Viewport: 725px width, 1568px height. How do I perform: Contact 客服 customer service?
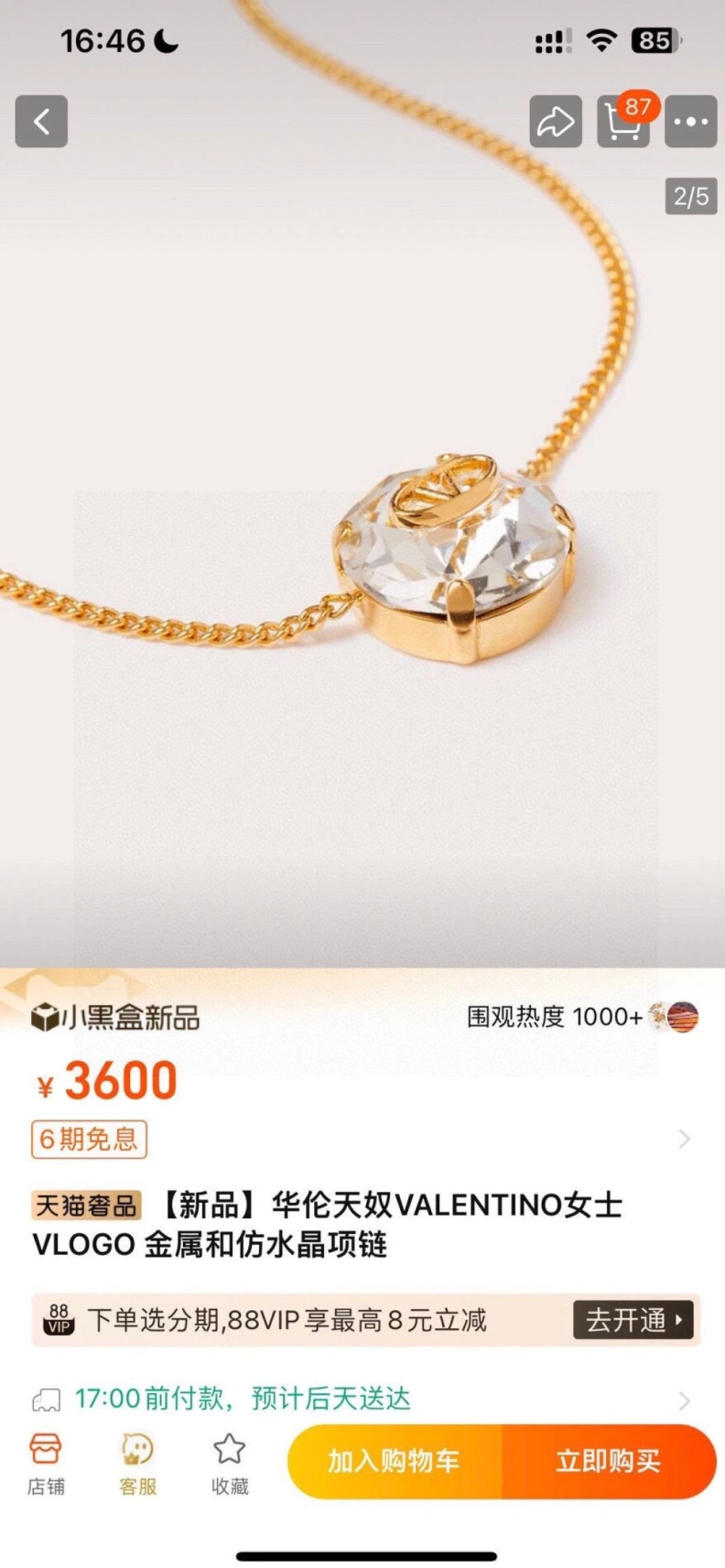click(x=137, y=1463)
